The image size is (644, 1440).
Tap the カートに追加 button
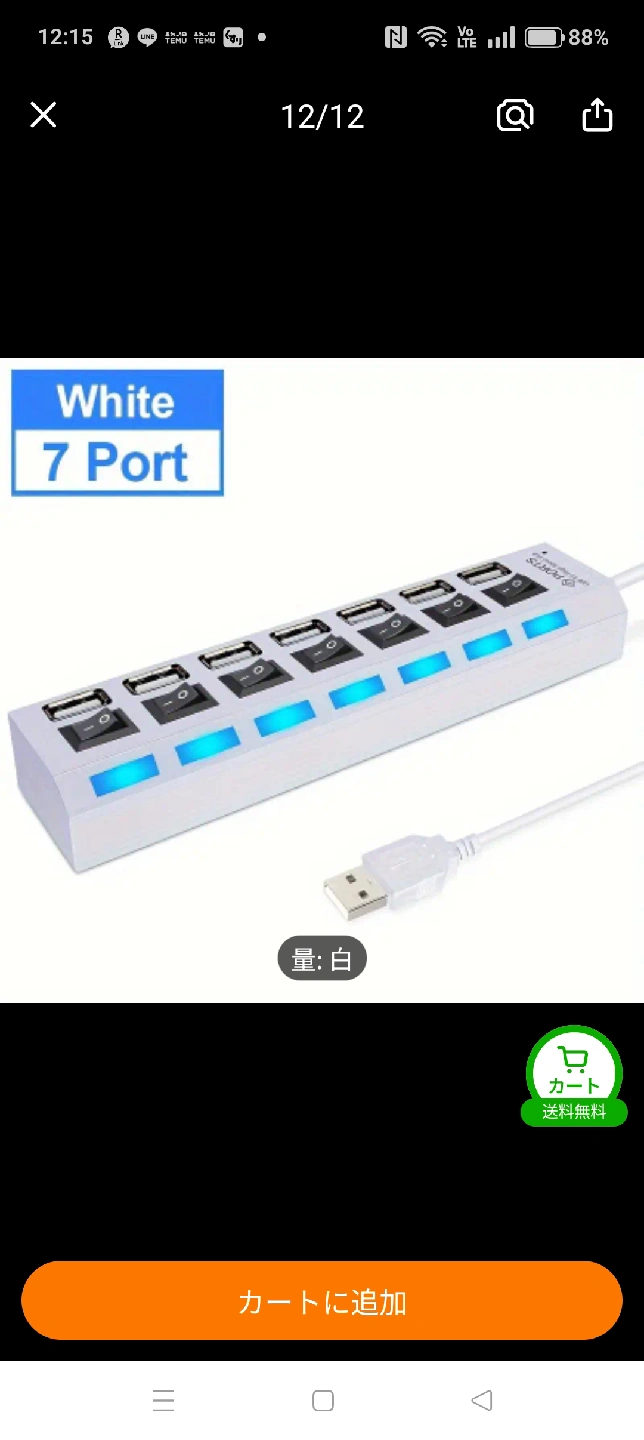point(322,1301)
